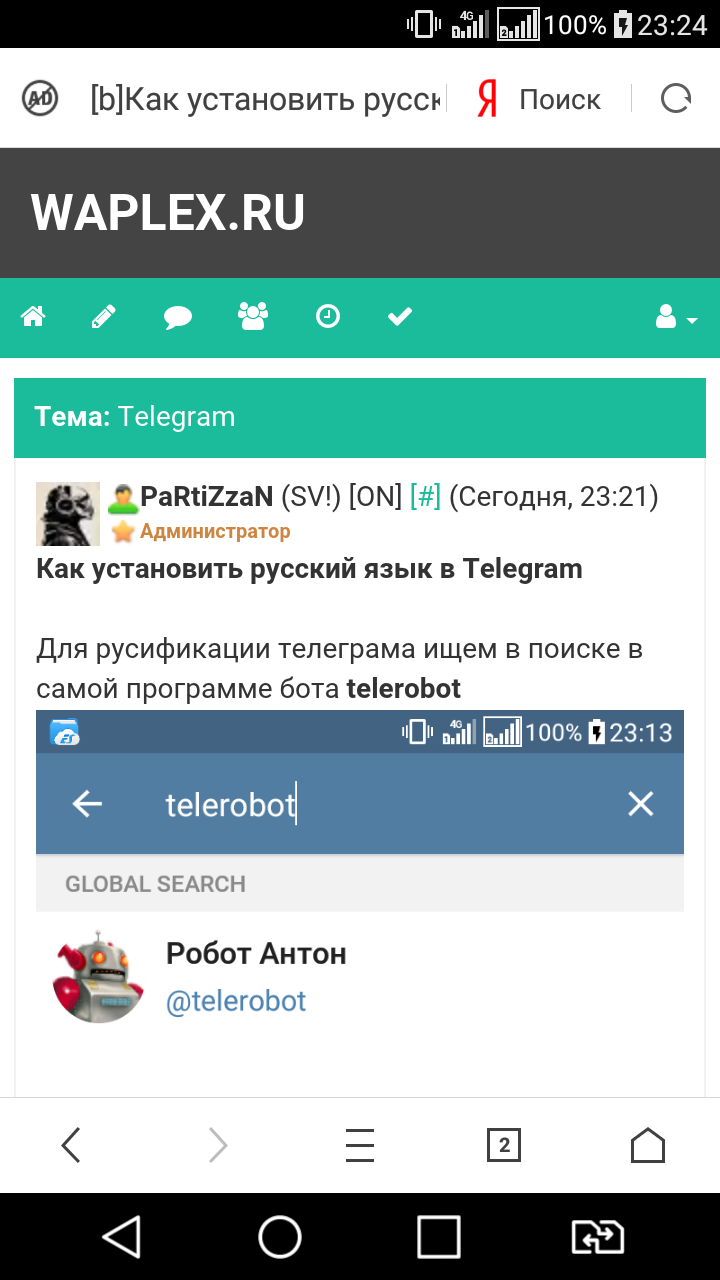Tap the ad-block icon in address bar
This screenshot has width=720, height=1280.
coord(40,98)
